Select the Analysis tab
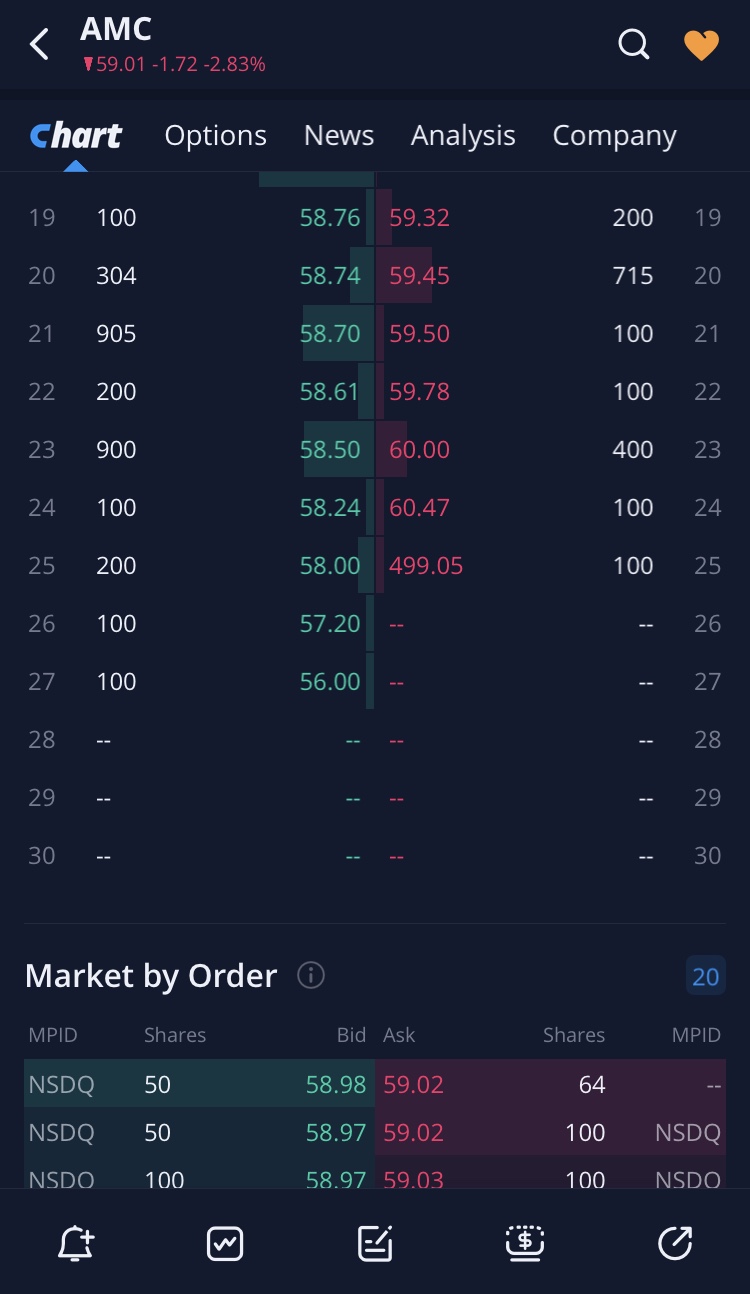Screen dimensions: 750x1294 click(x=463, y=136)
